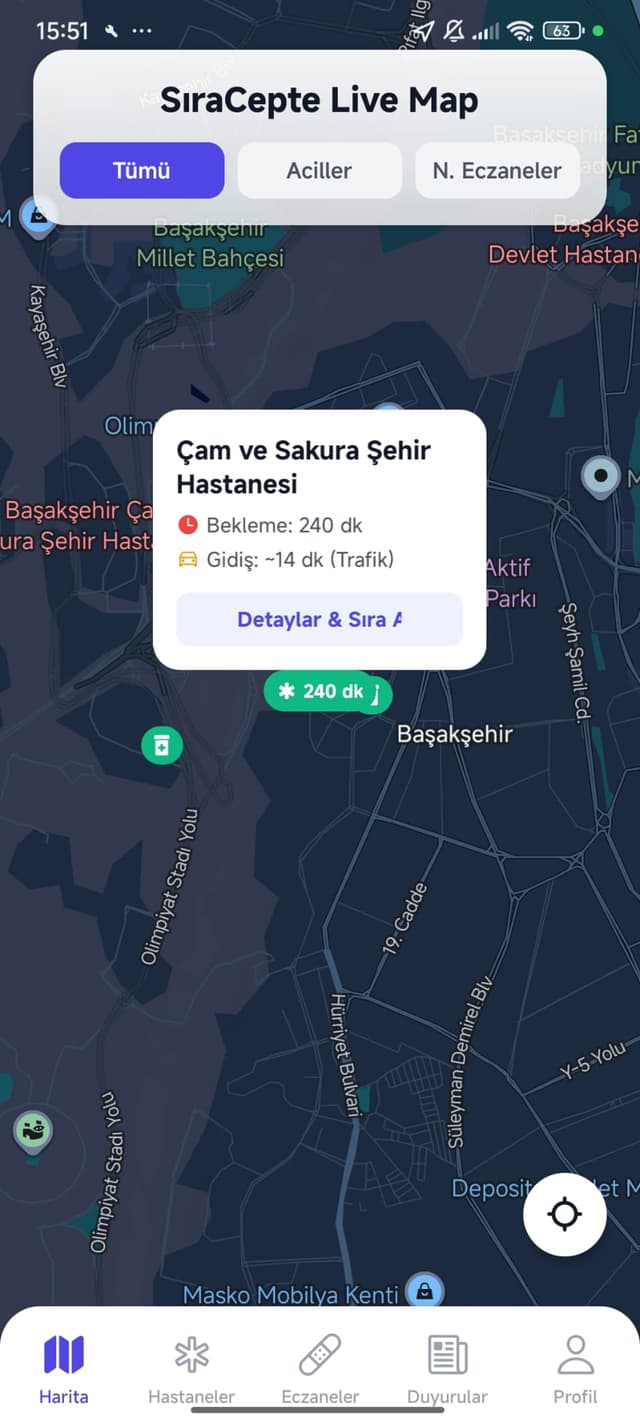Open the Duyurular tab
The height and width of the screenshot is (1423, 640).
point(447,1368)
